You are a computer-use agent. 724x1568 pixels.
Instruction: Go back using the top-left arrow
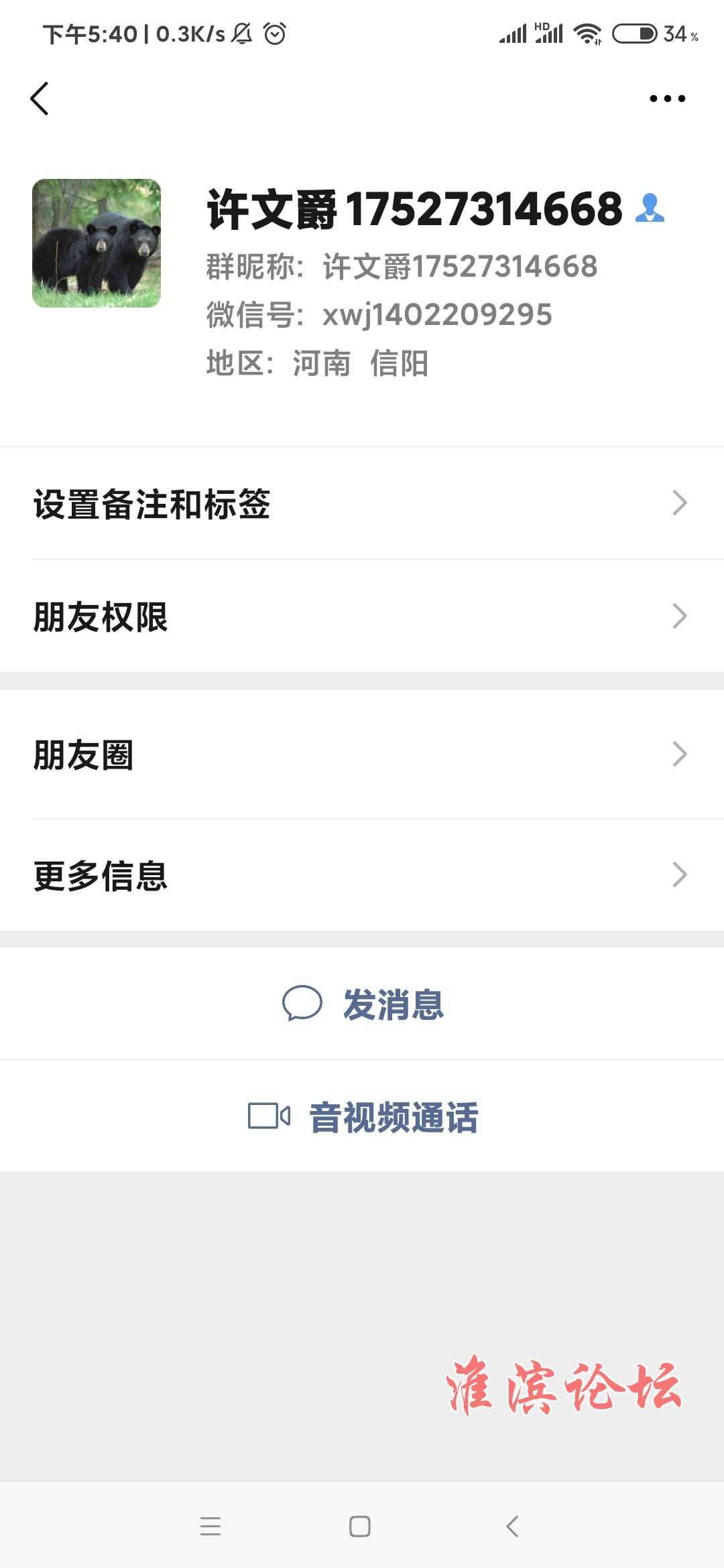[x=40, y=99]
